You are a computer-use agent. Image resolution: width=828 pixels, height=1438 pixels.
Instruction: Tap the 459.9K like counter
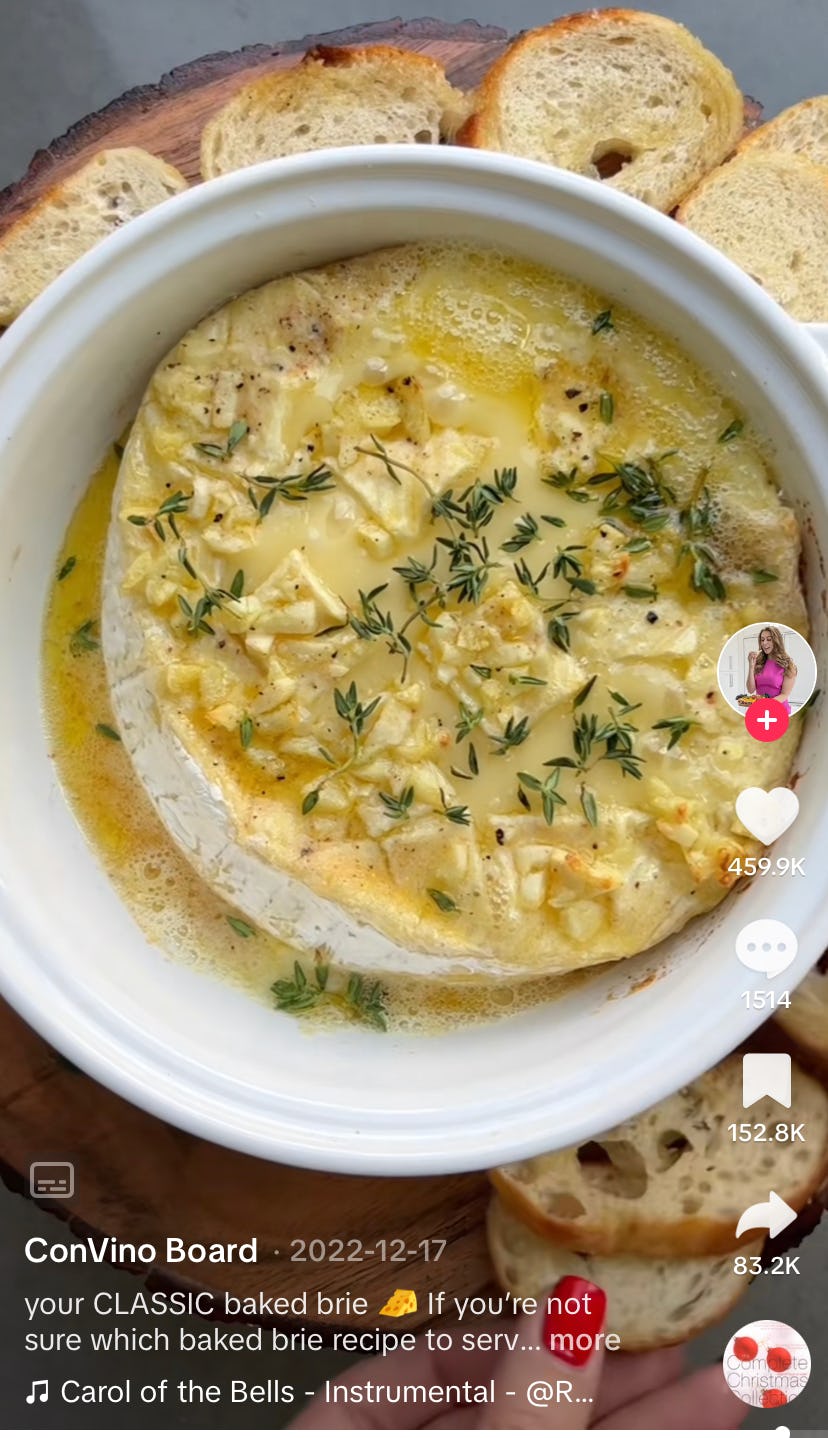point(767,866)
